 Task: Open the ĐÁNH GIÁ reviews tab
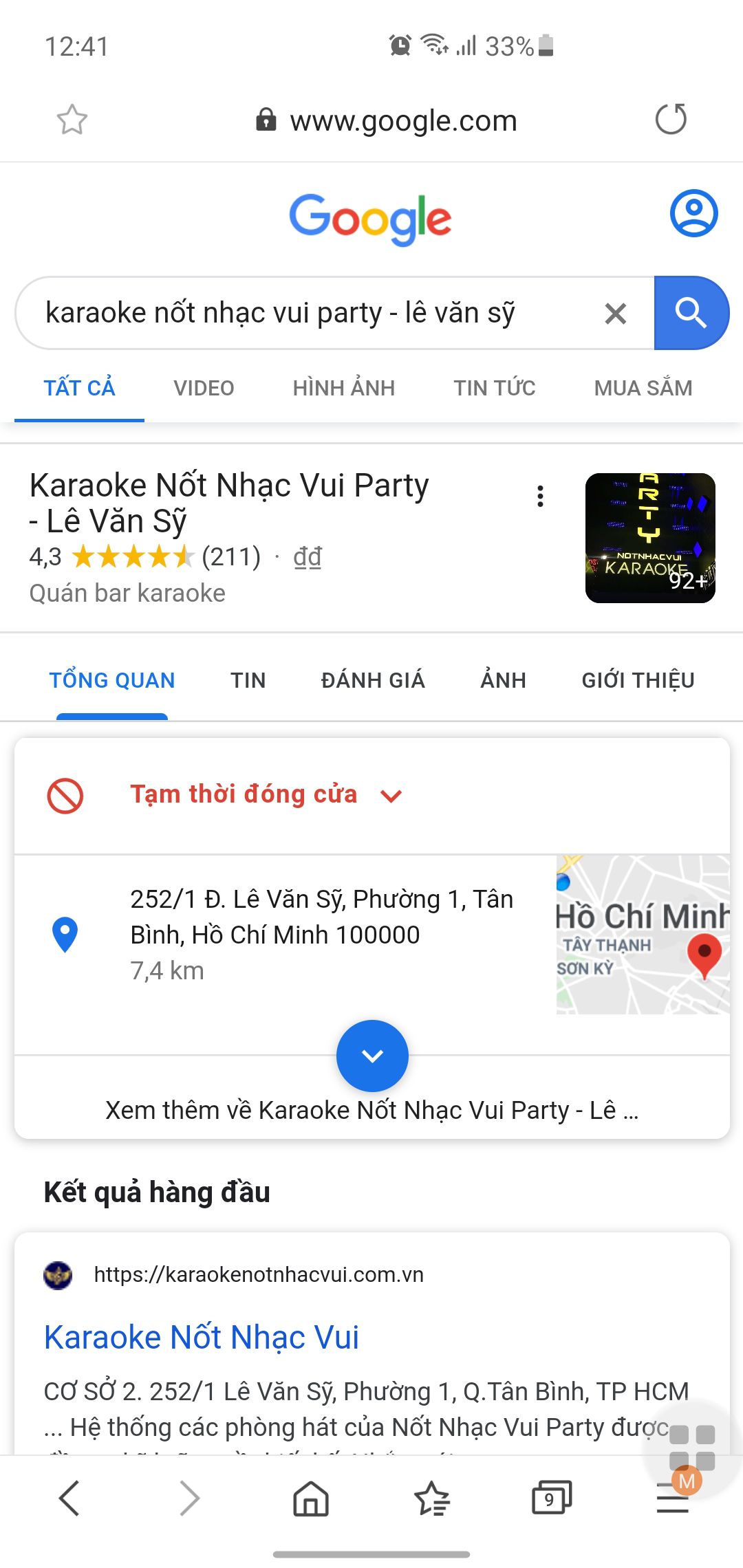point(373,680)
